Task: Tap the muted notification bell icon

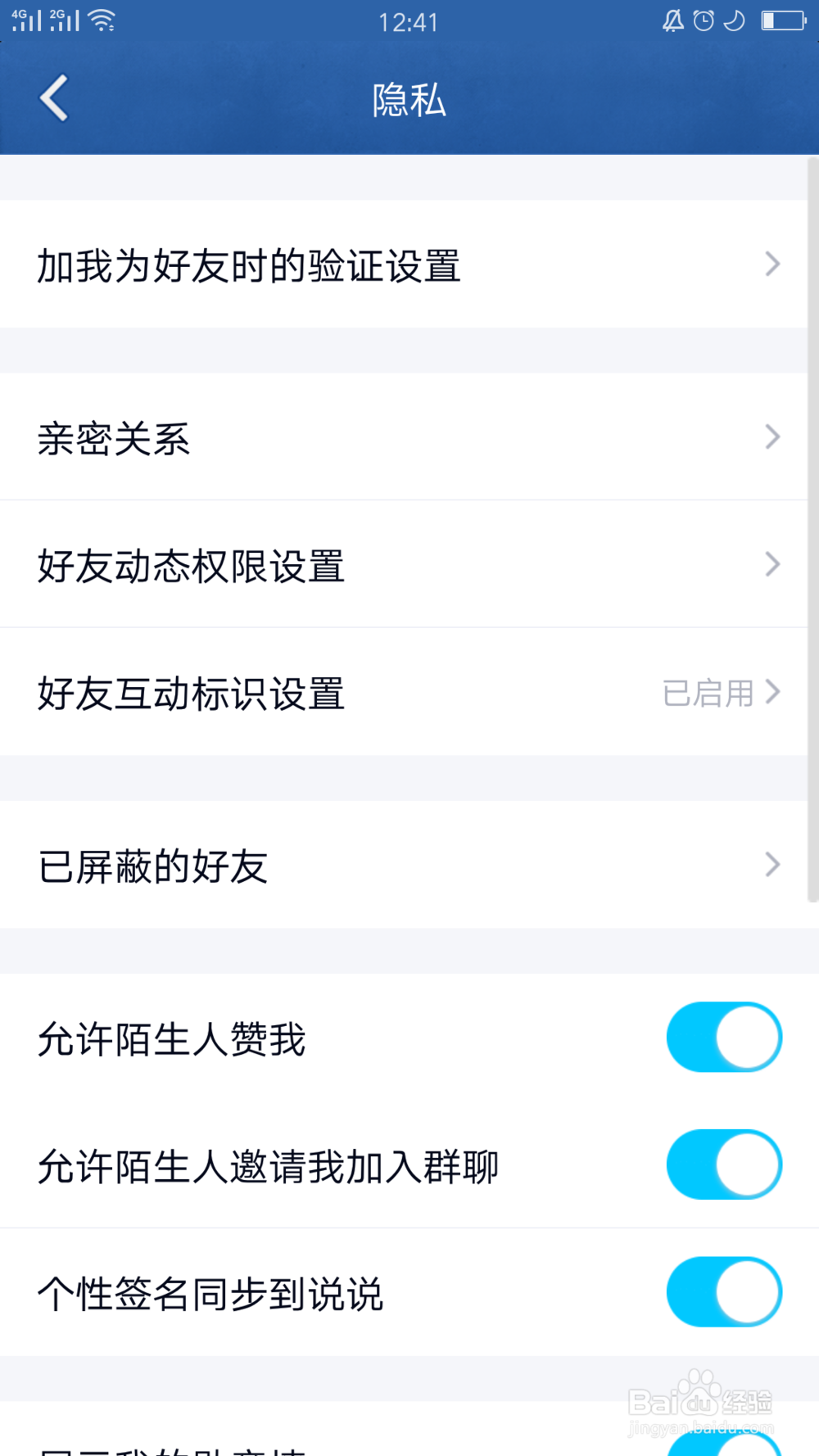Action: (x=672, y=21)
